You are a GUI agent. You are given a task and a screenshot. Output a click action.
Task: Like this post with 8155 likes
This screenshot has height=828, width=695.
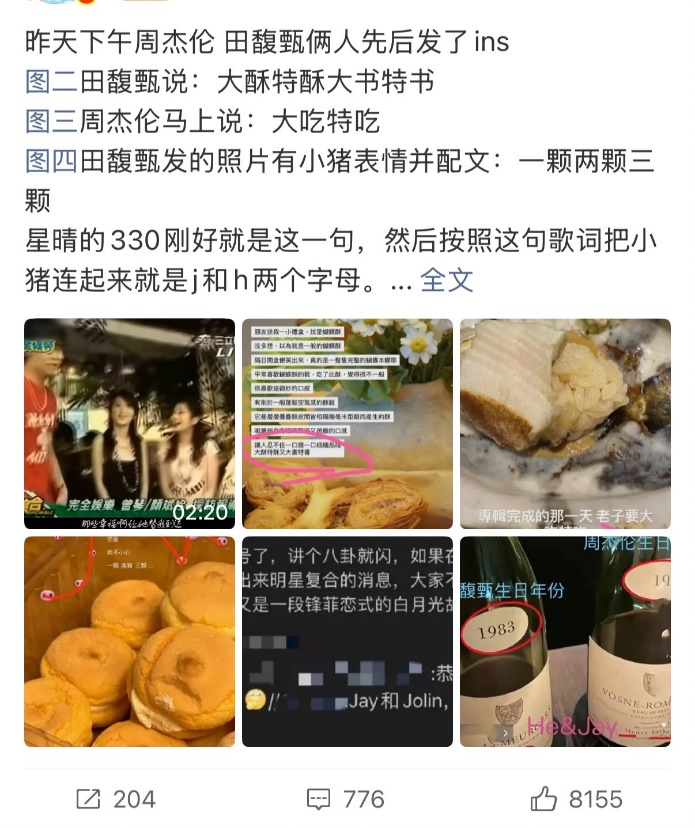coord(576,798)
